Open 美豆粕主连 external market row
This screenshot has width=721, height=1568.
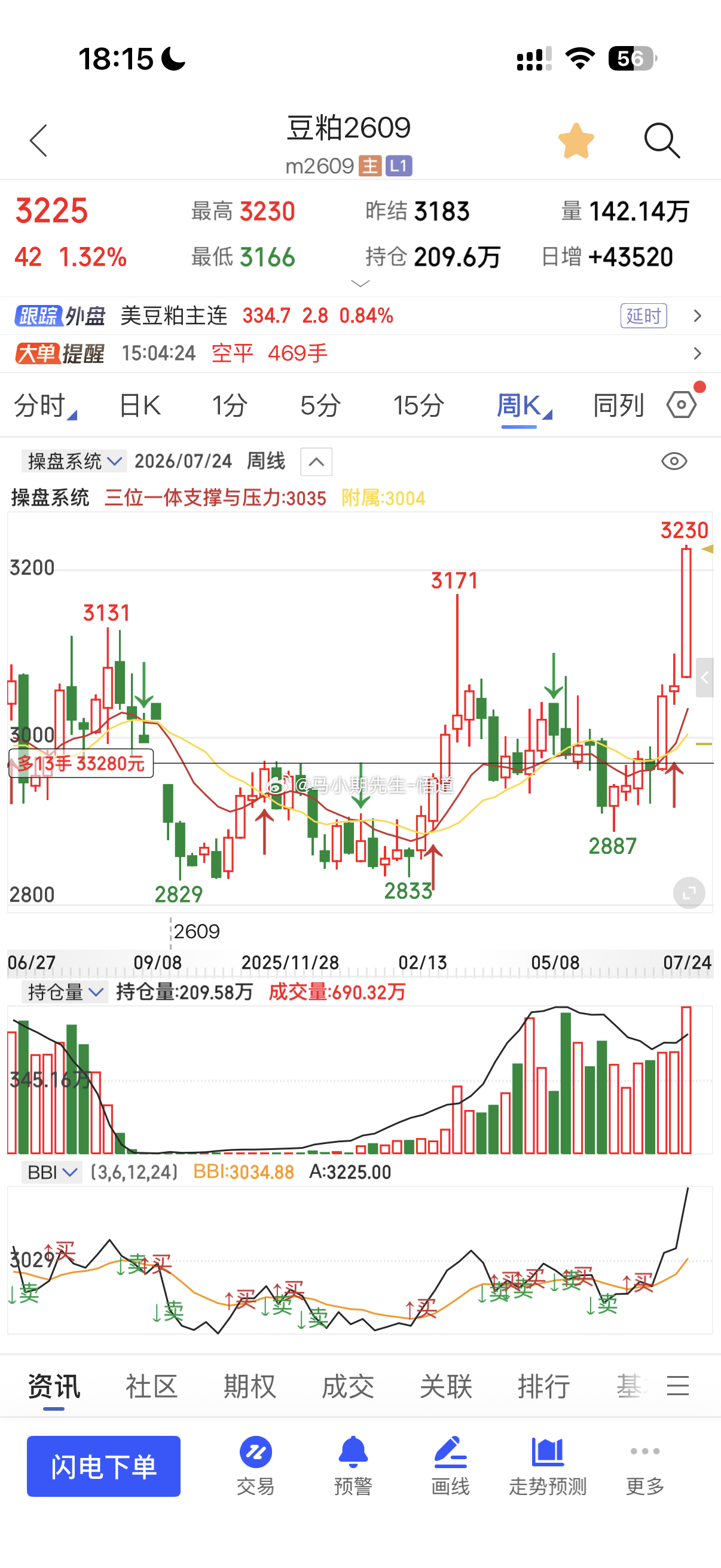[360, 316]
